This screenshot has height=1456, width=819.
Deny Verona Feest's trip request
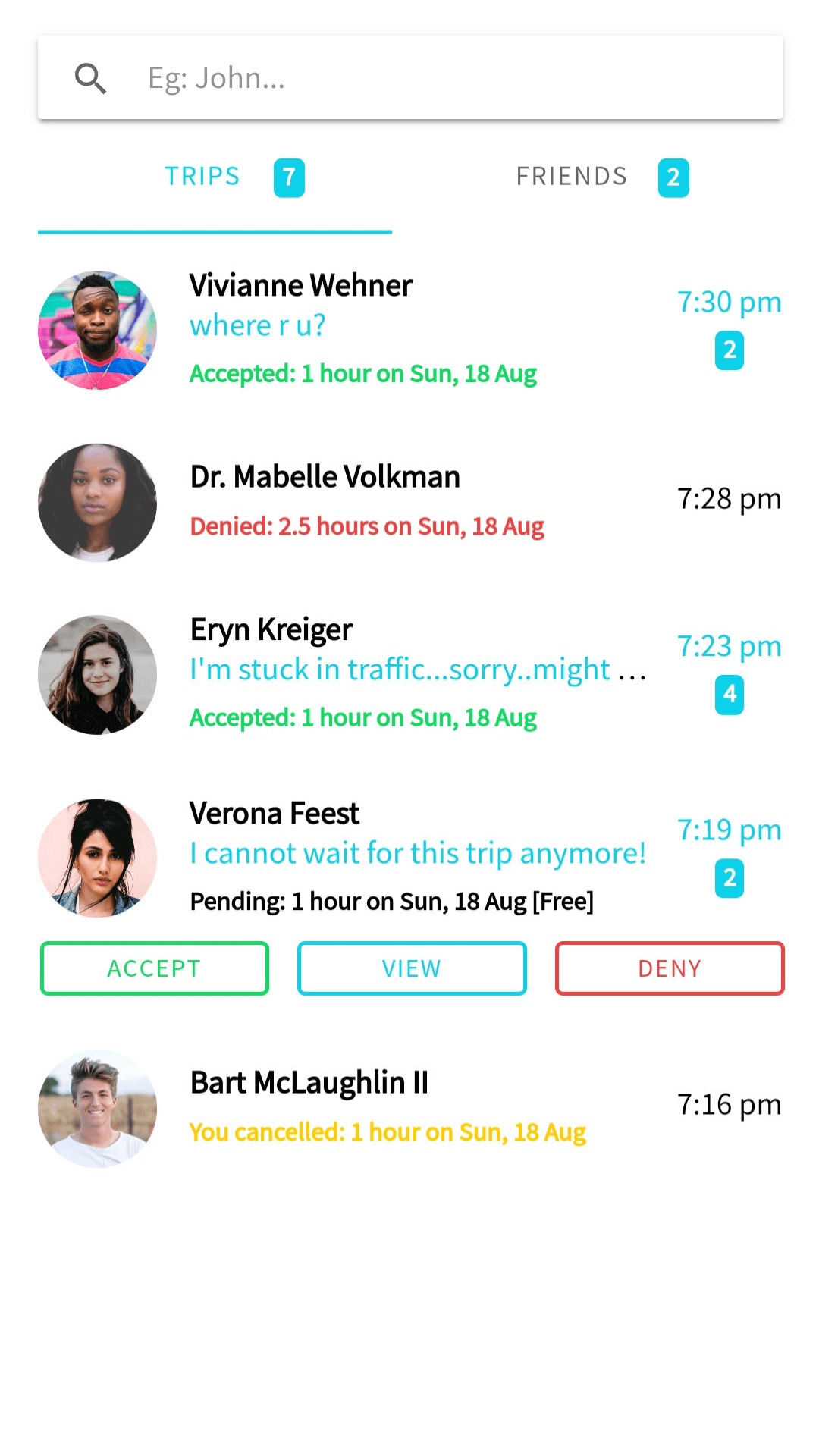[x=670, y=968]
